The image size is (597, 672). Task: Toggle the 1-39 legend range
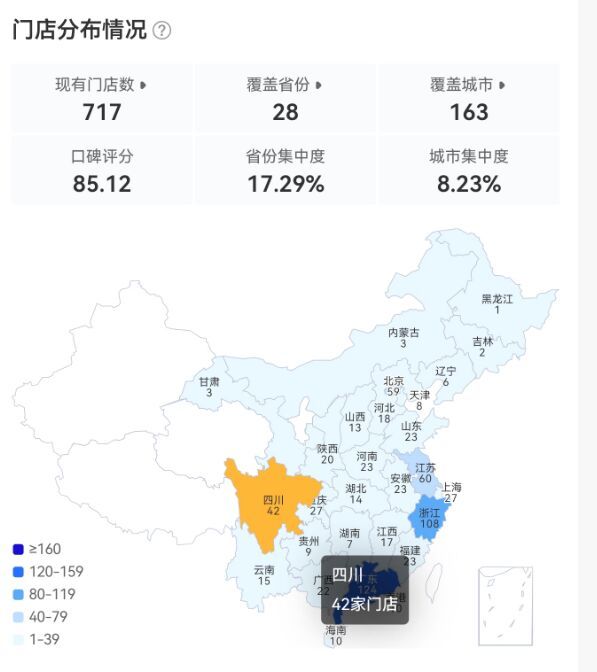tap(36, 639)
